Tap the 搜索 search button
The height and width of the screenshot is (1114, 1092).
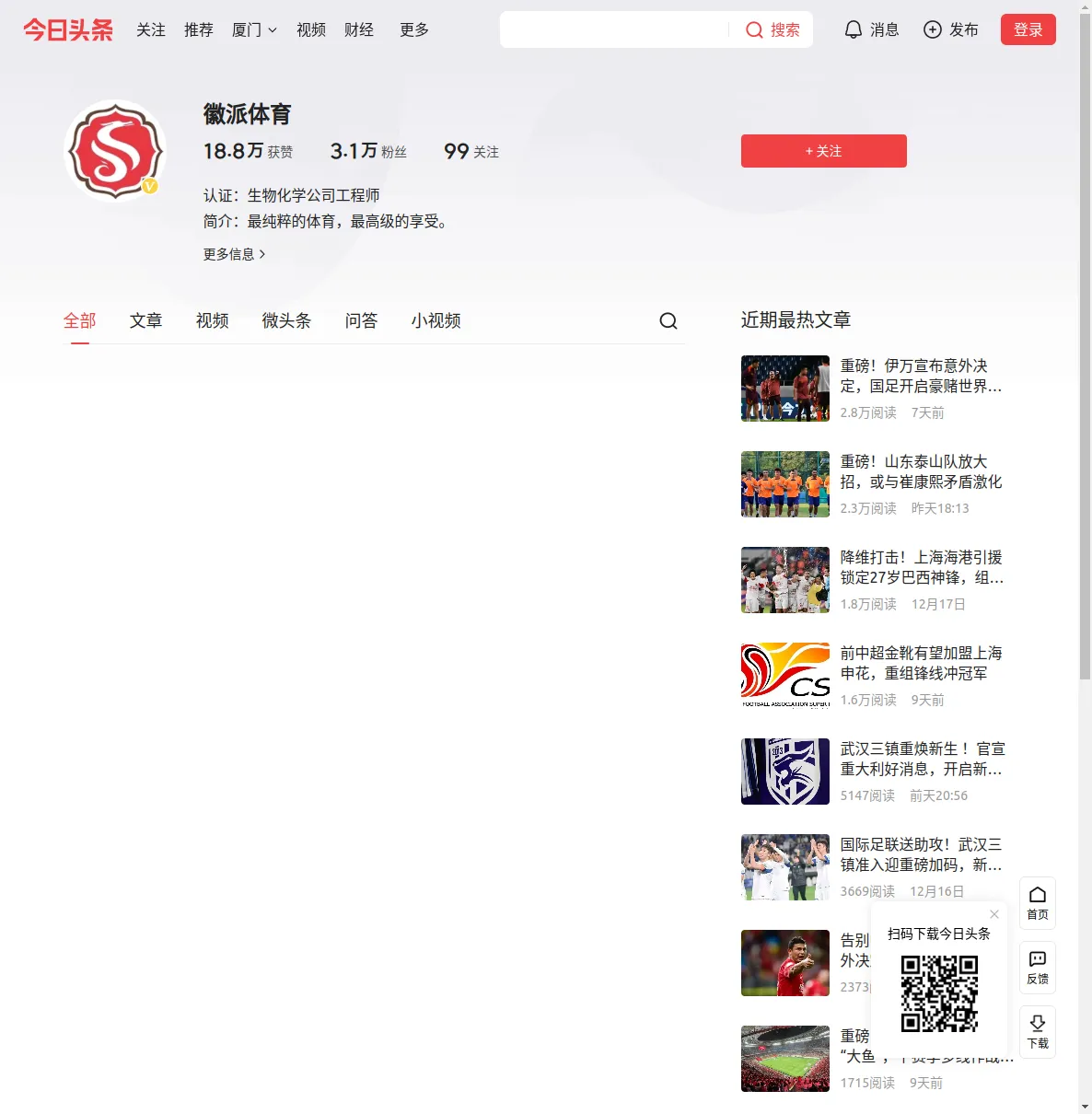pyautogui.click(x=773, y=30)
